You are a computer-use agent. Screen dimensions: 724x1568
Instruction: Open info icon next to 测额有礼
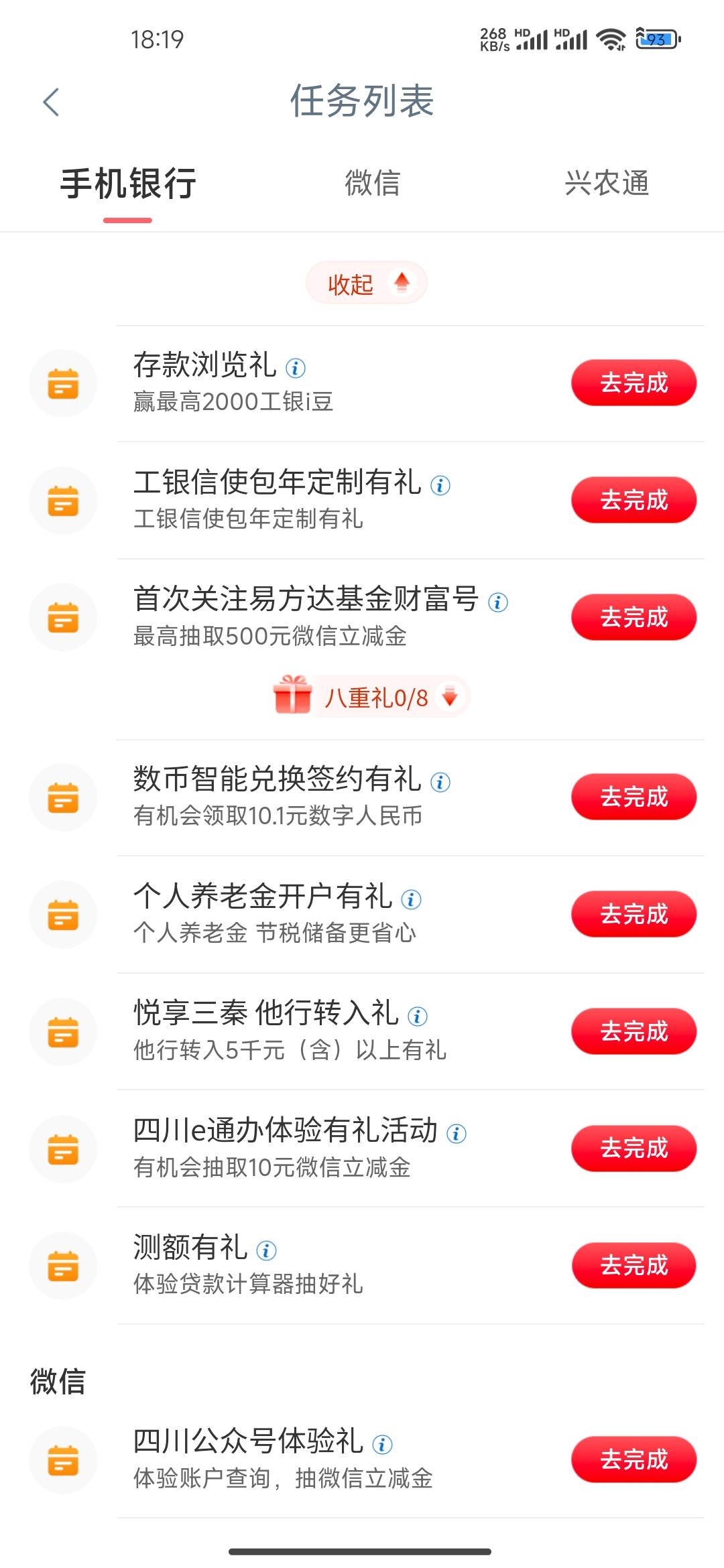coord(266,1250)
